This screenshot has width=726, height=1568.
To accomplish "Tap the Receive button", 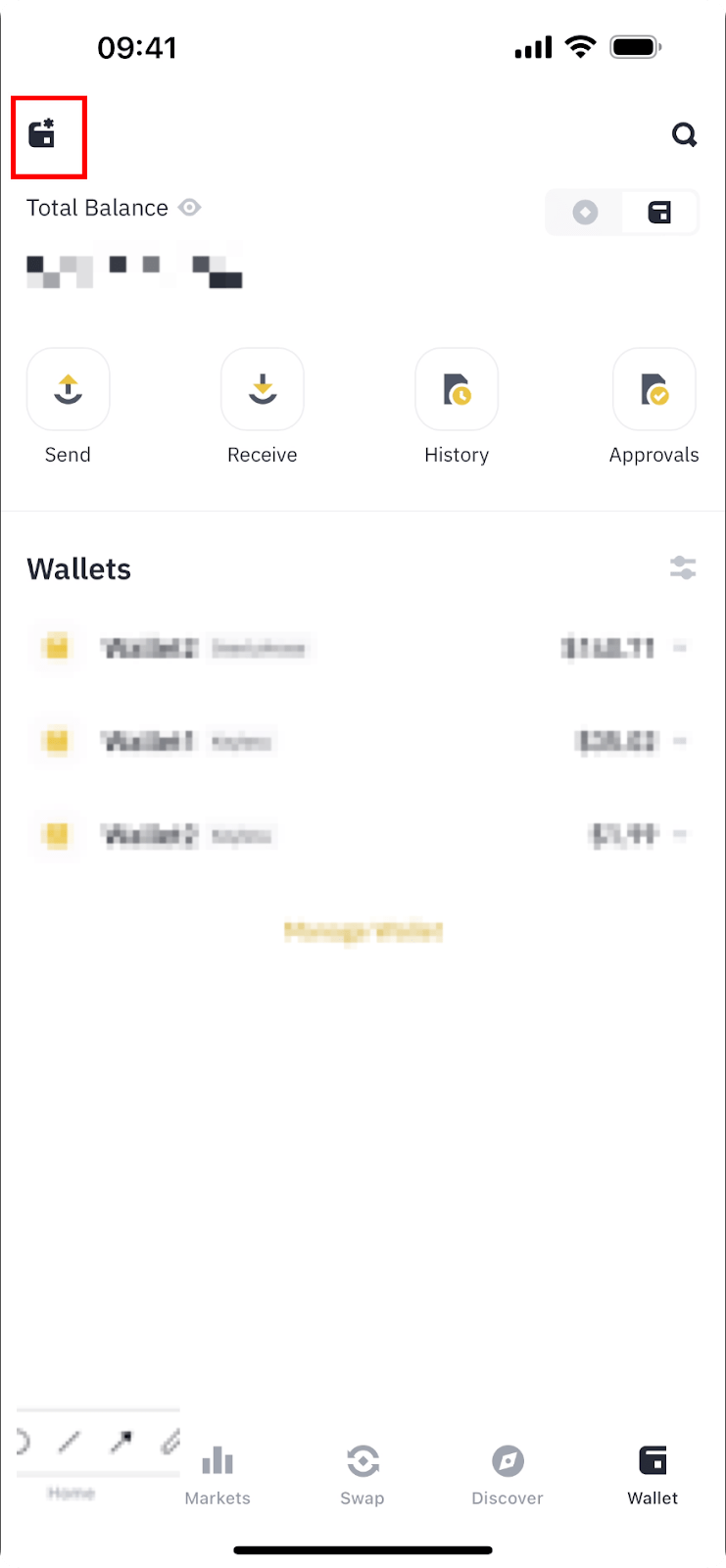I will point(262,390).
